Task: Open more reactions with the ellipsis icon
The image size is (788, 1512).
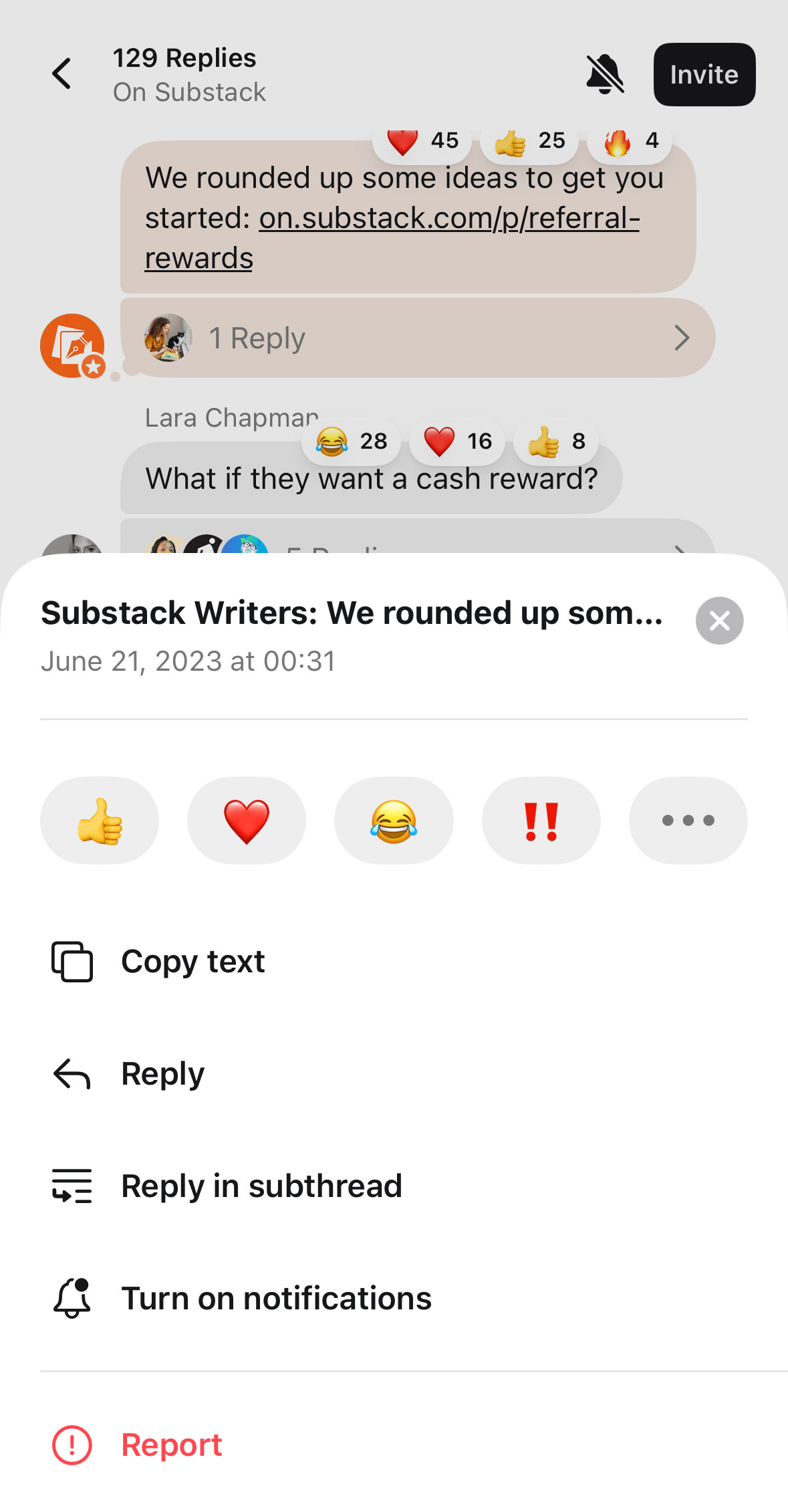Action: pos(688,820)
